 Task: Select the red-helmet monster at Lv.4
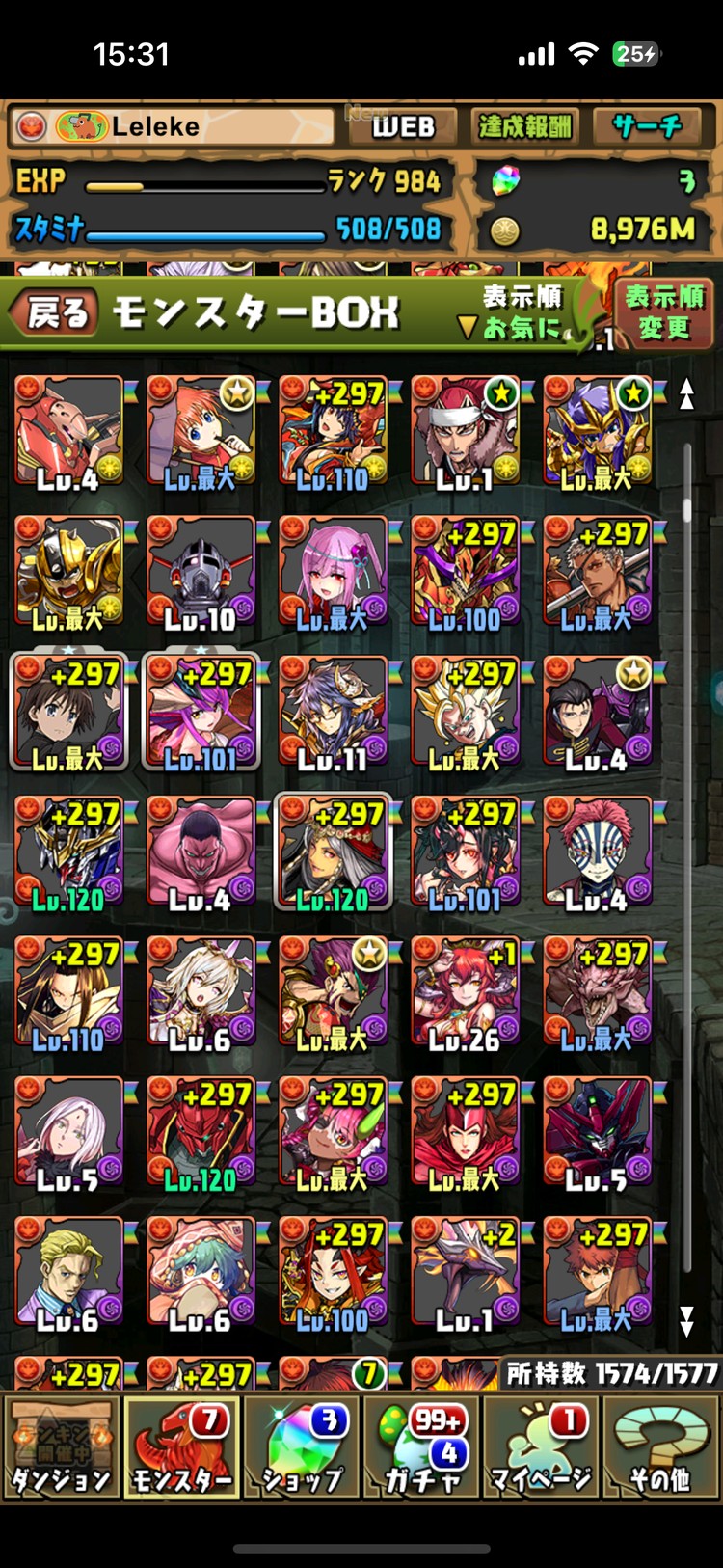[69, 431]
